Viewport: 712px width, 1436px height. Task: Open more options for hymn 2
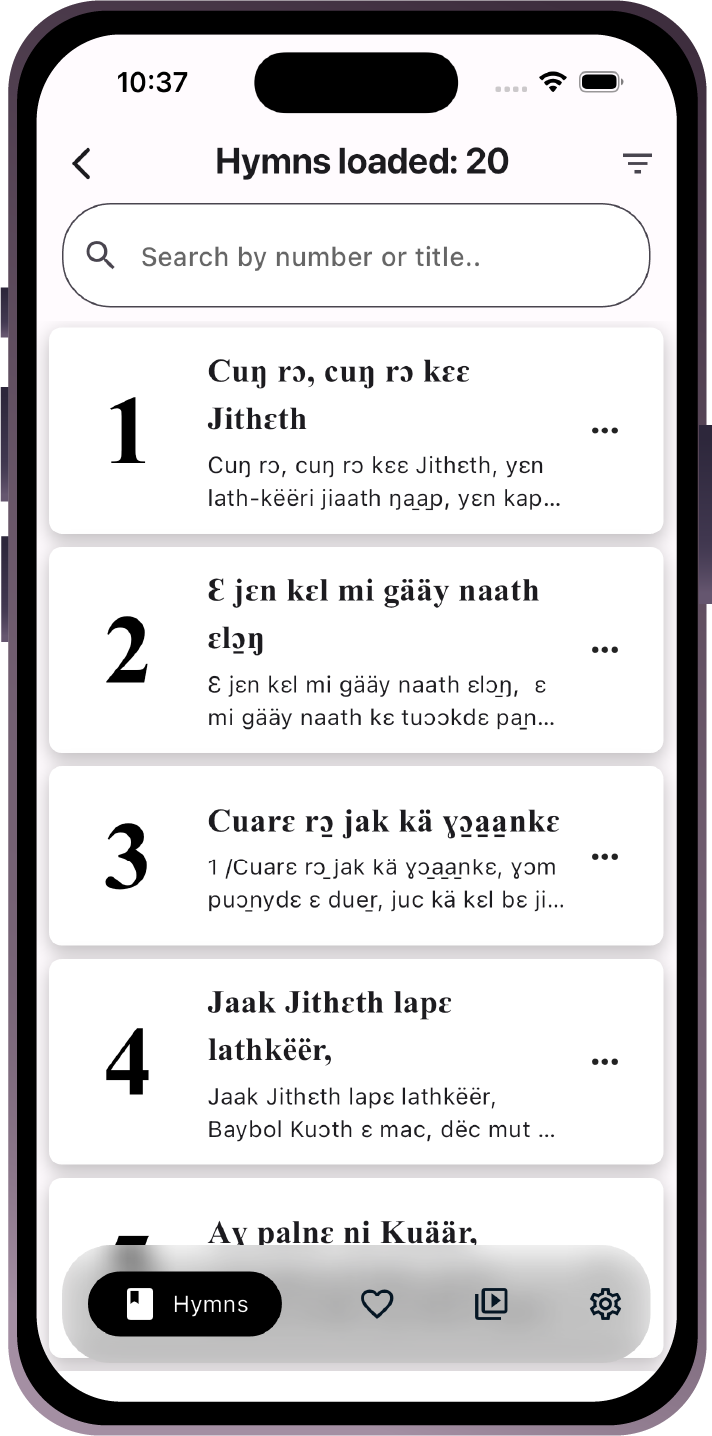click(x=605, y=650)
